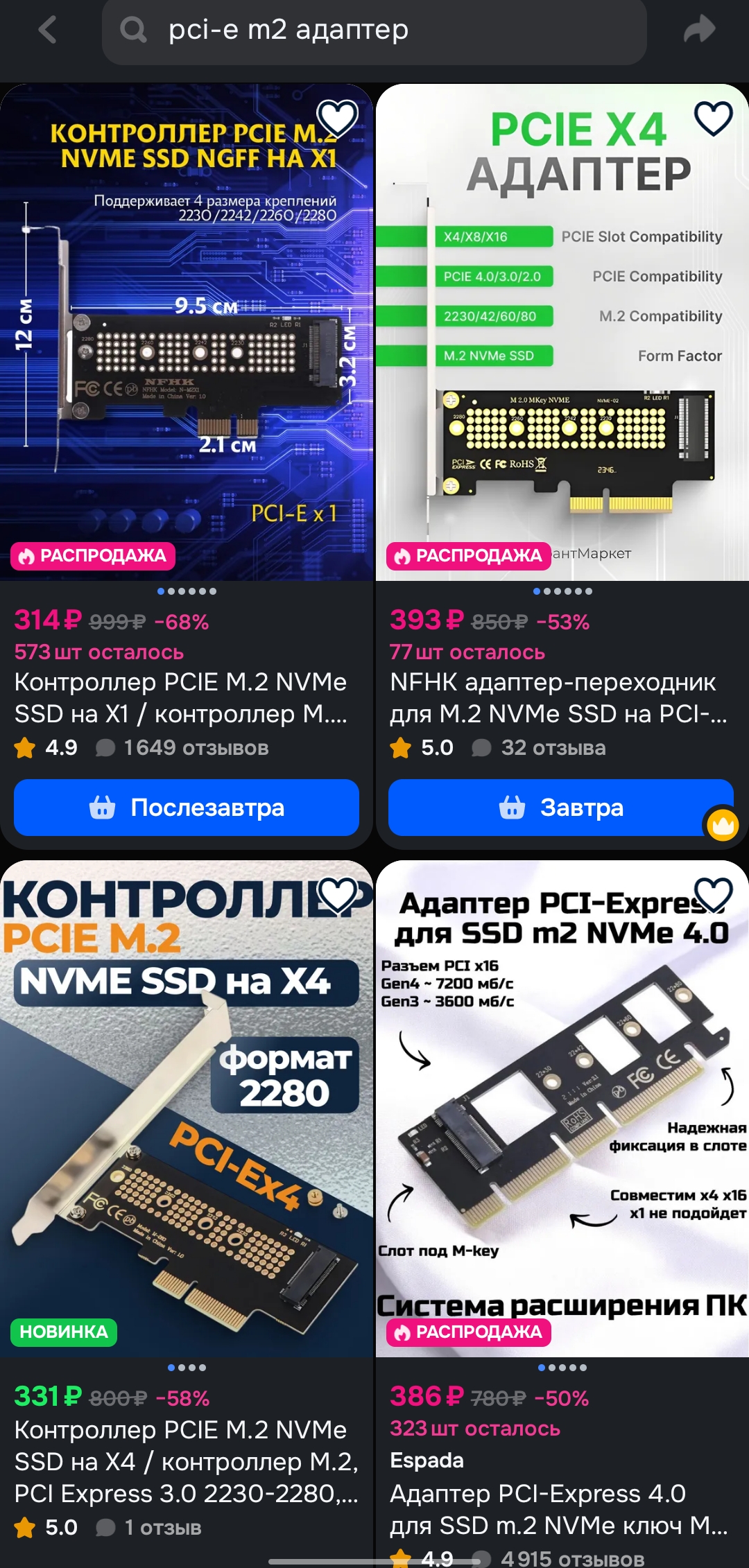Favorite the NFHK PCIE X4 adapter
The width and height of the screenshot is (749, 1568).
[714, 118]
